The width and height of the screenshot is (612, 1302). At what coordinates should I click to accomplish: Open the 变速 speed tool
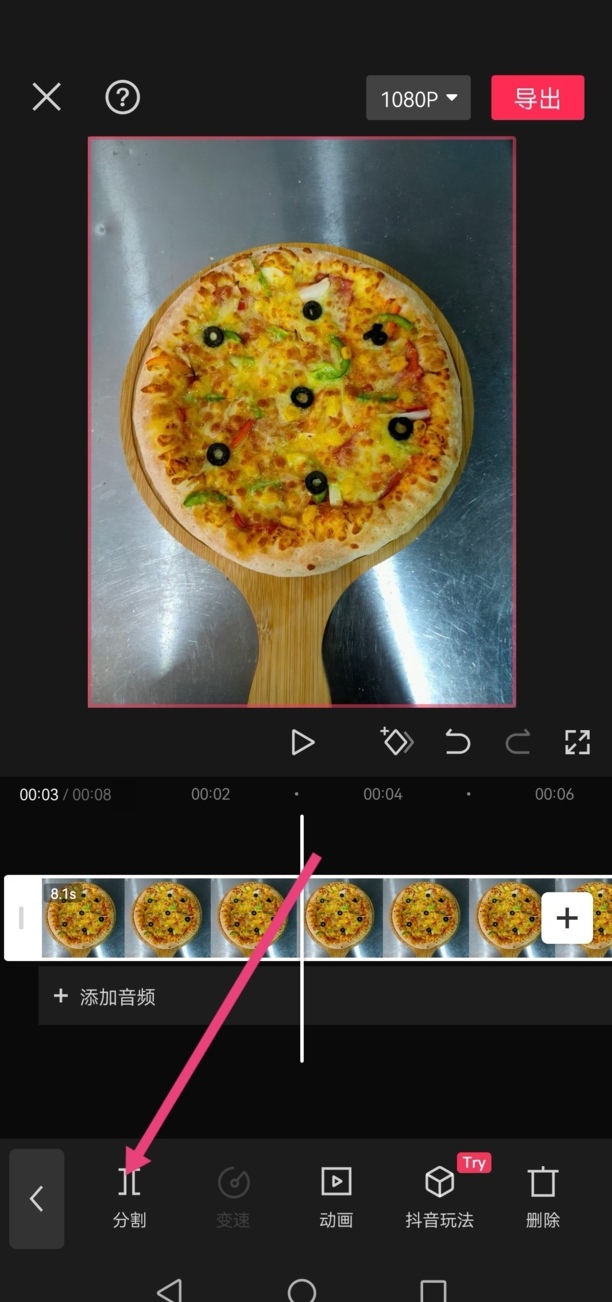pyautogui.click(x=233, y=1196)
